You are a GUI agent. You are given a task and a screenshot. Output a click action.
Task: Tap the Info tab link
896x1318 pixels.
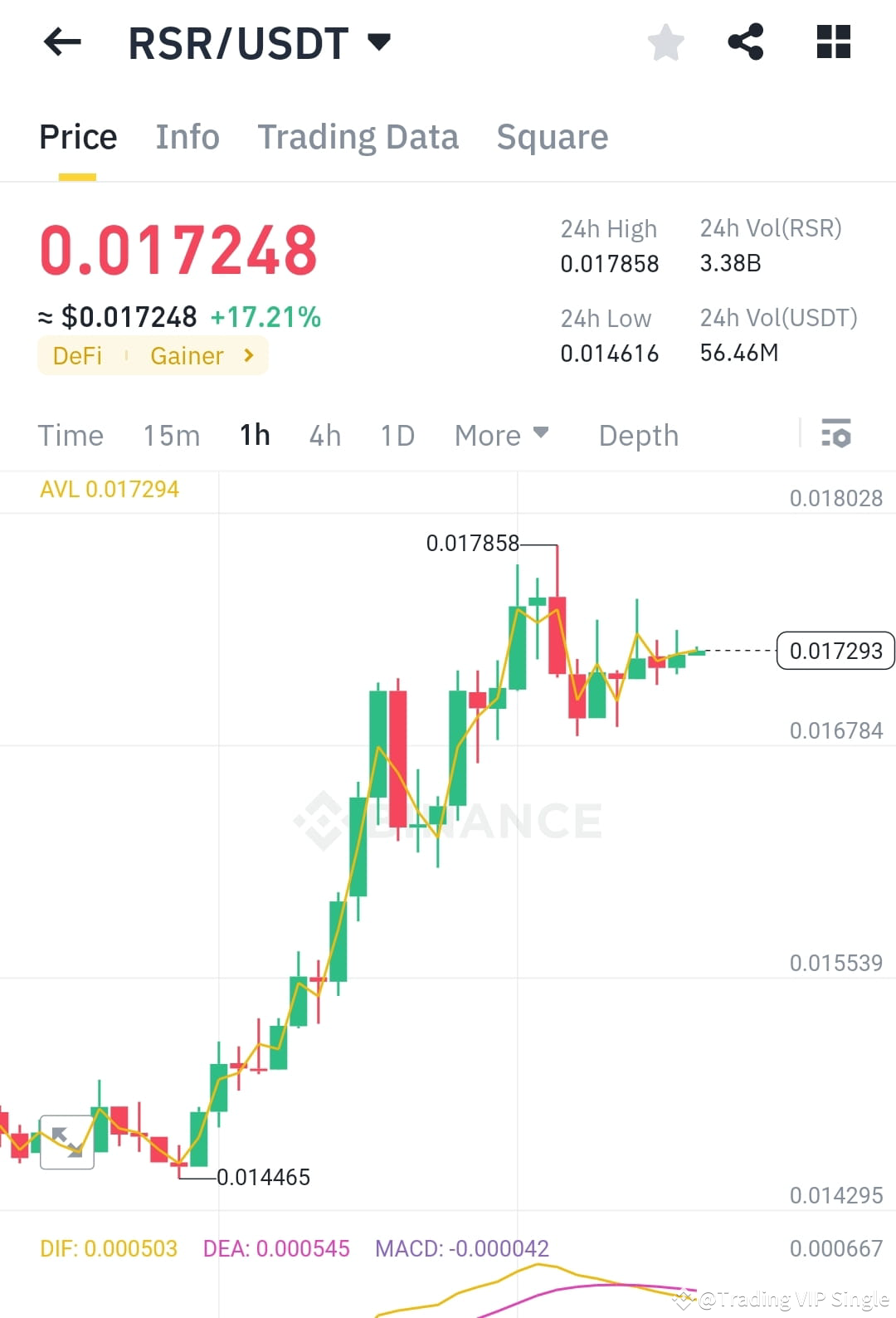[187, 136]
